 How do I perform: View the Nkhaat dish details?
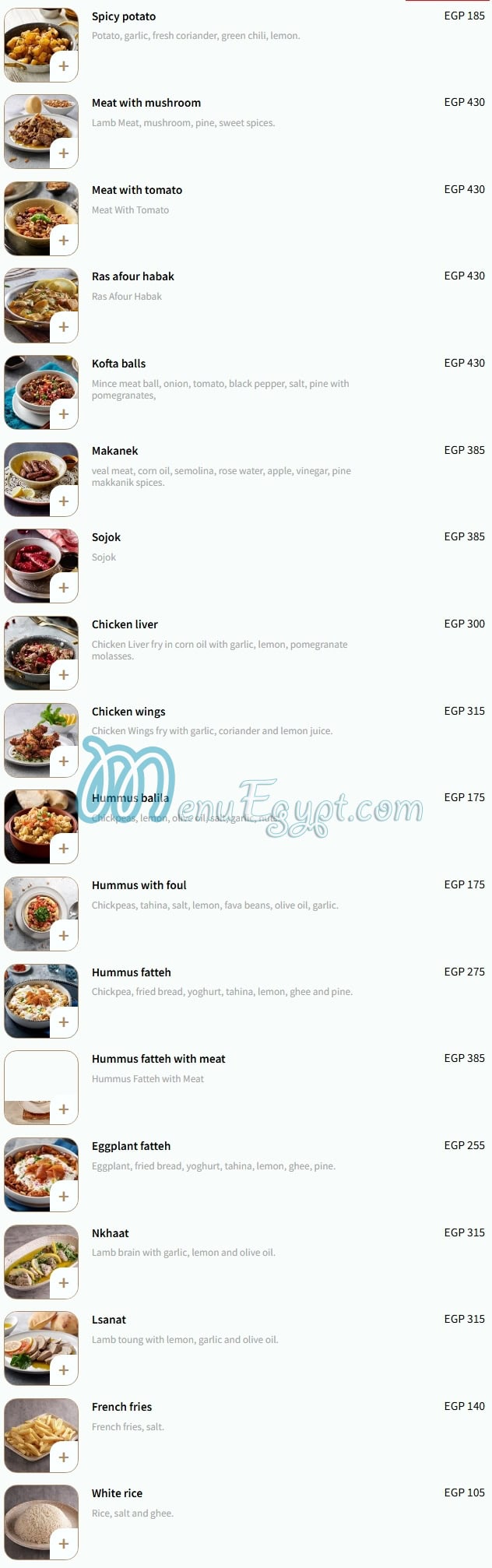click(x=110, y=1233)
